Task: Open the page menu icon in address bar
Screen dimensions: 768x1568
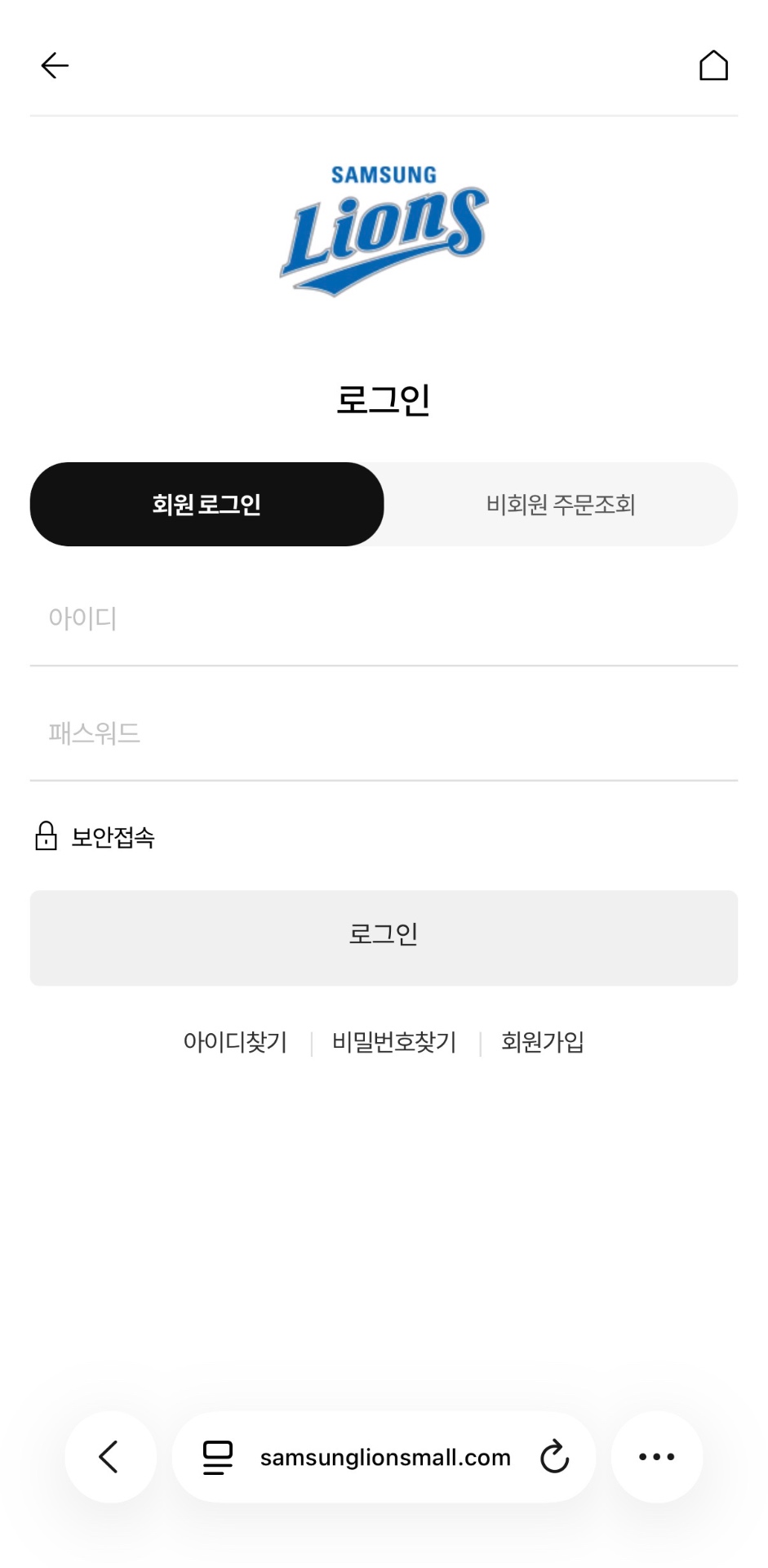Action: point(217,1458)
